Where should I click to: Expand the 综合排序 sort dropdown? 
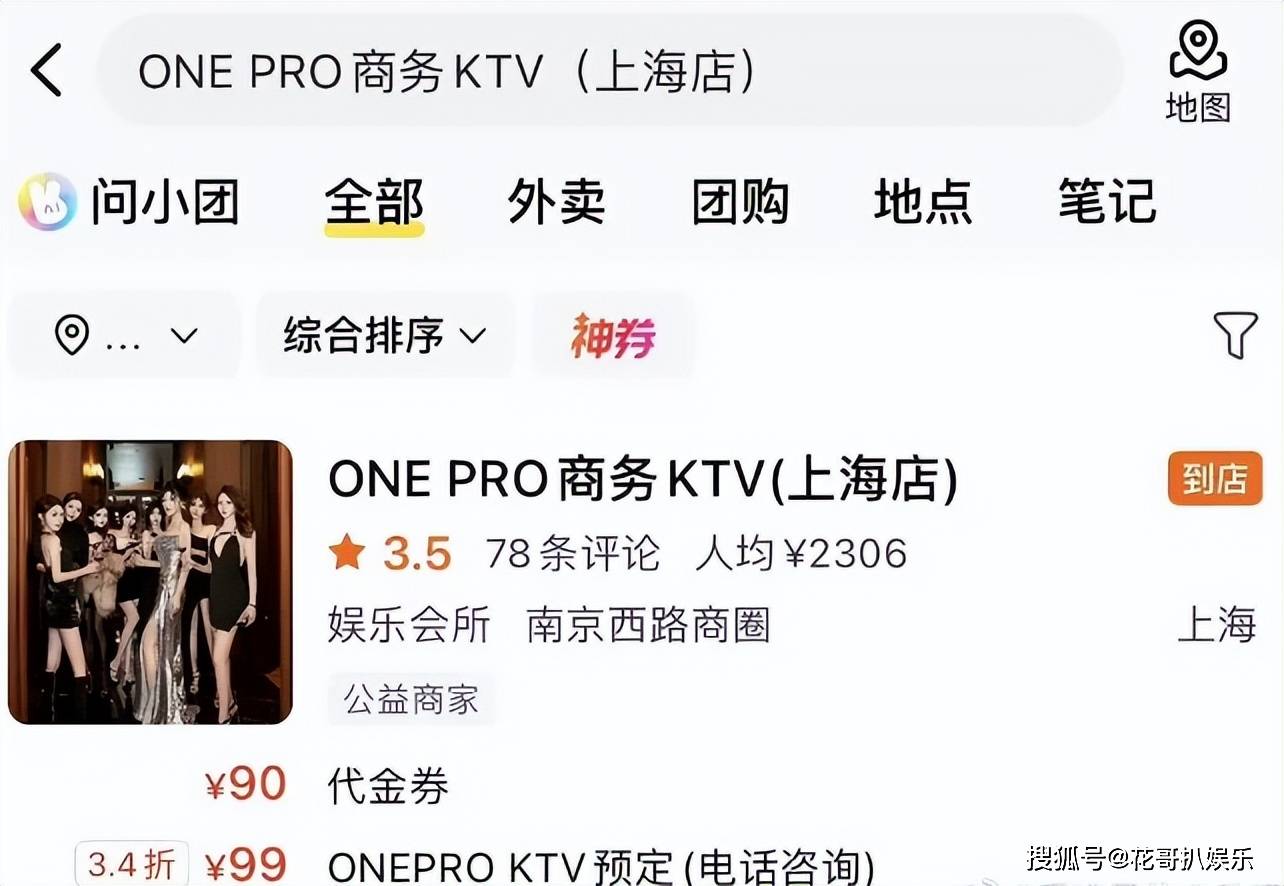pyautogui.click(x=385, y=336)
